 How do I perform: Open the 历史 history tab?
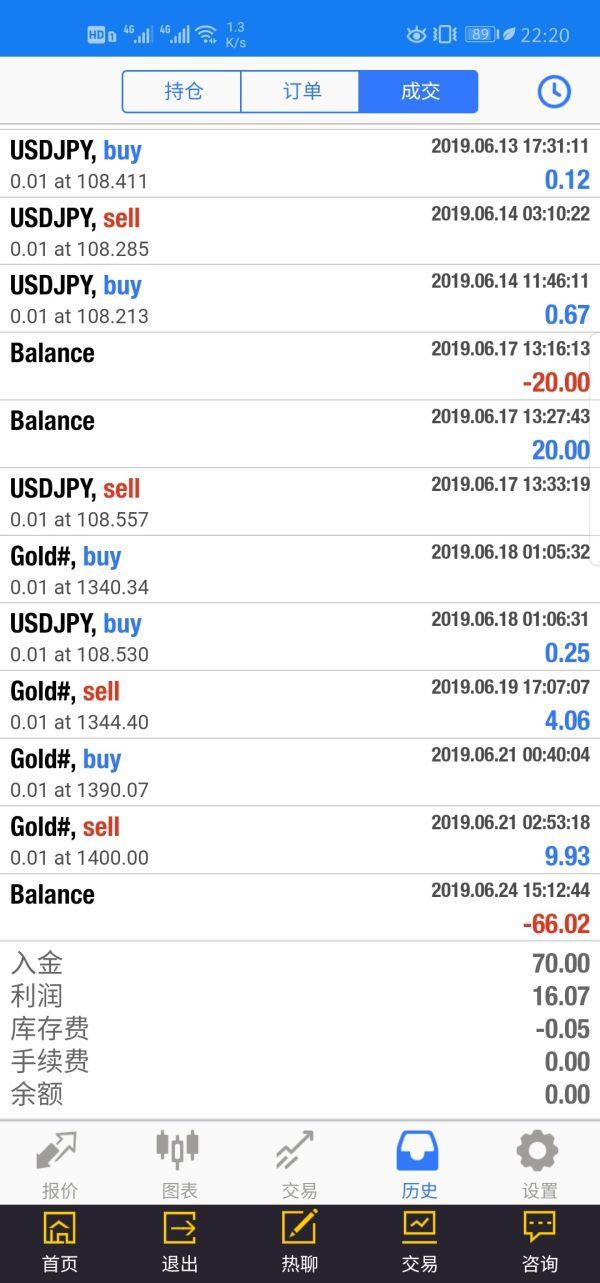point(419,1163)
